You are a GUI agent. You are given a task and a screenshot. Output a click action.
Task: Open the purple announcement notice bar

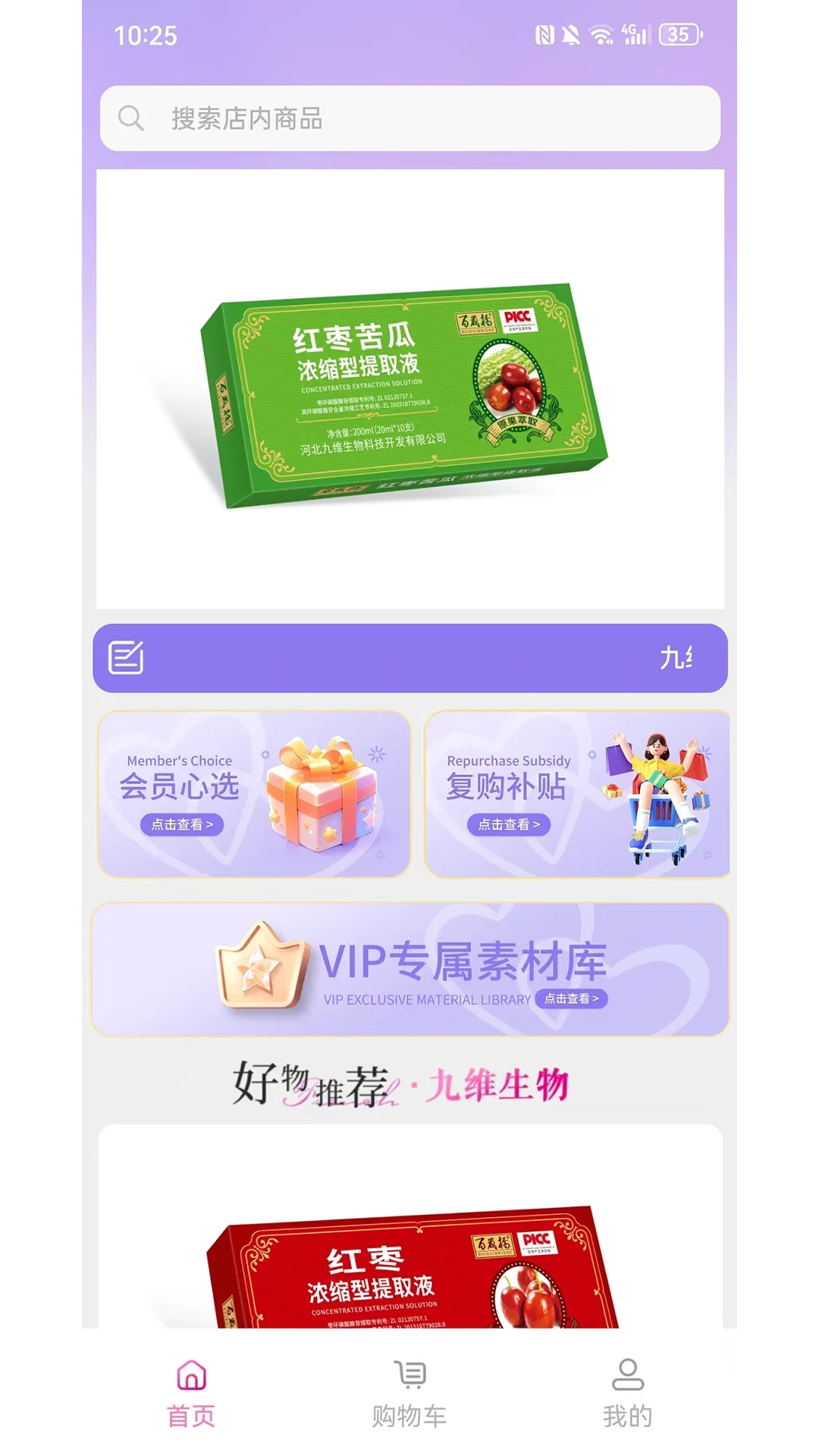click(409, 657)
